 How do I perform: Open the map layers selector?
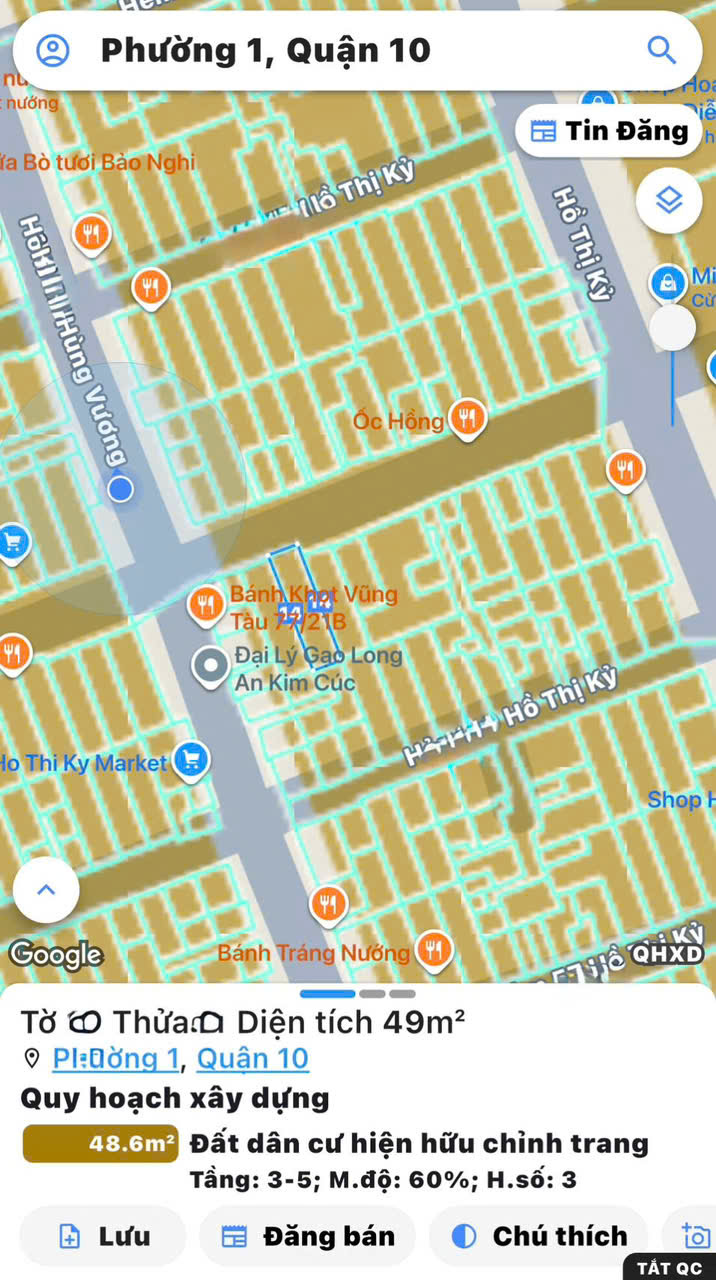pos(668,201)
